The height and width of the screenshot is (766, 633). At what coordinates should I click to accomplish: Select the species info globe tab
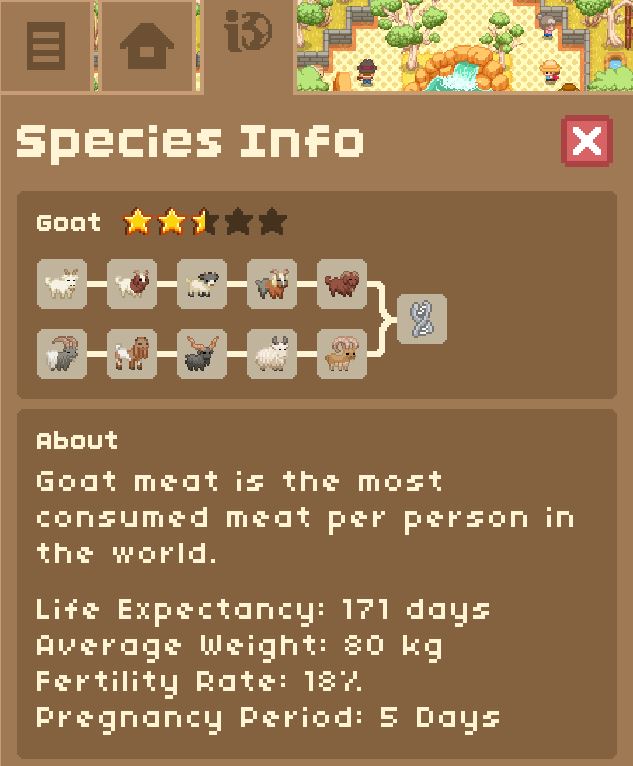(247, 36)
